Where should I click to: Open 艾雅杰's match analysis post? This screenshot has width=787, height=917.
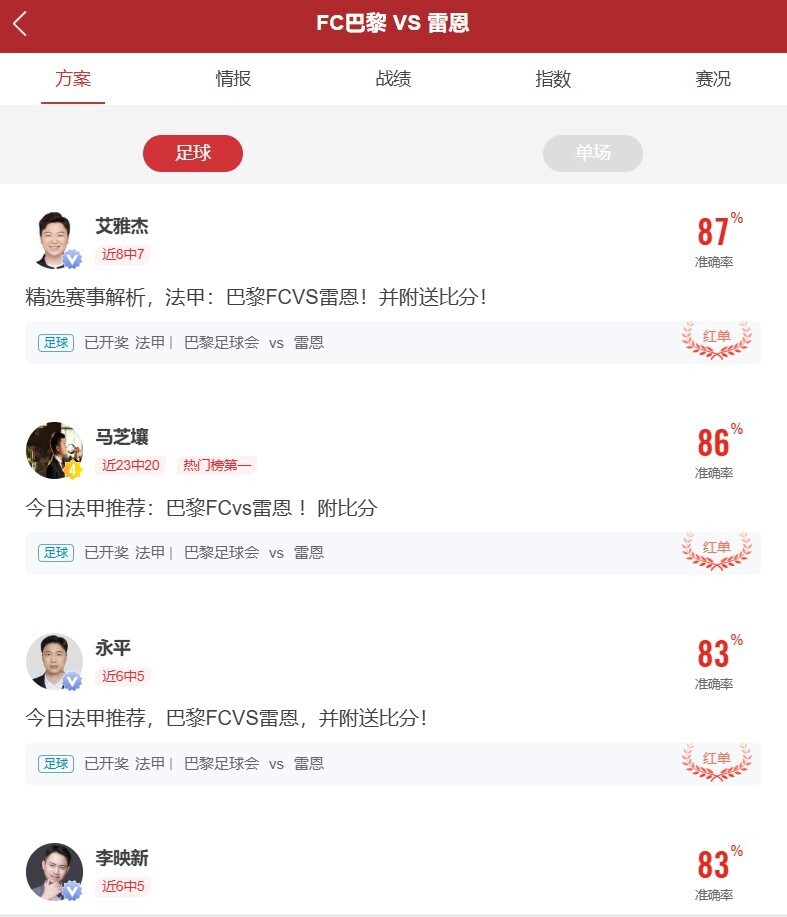[256, 297]
